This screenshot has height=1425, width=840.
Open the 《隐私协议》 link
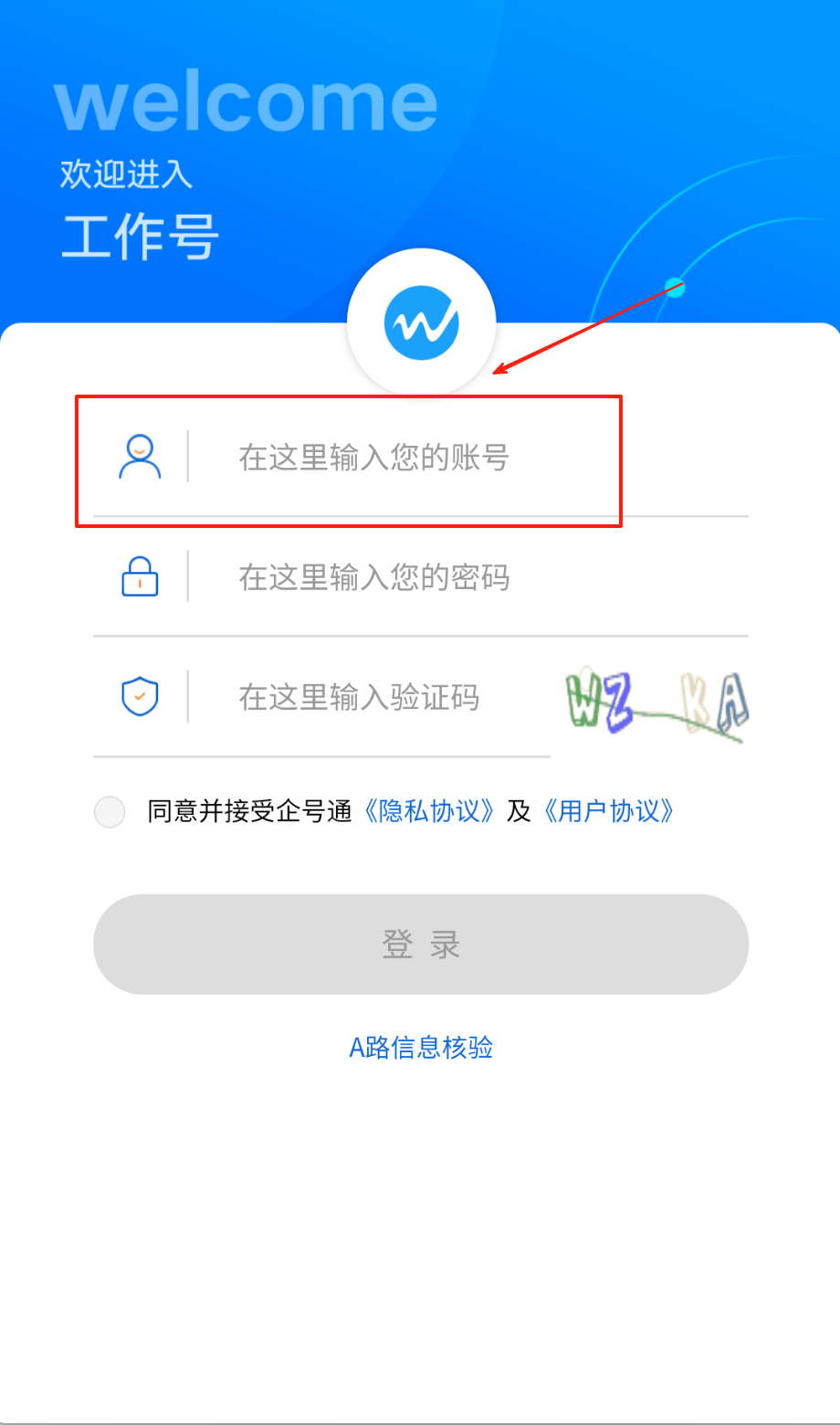429,811
